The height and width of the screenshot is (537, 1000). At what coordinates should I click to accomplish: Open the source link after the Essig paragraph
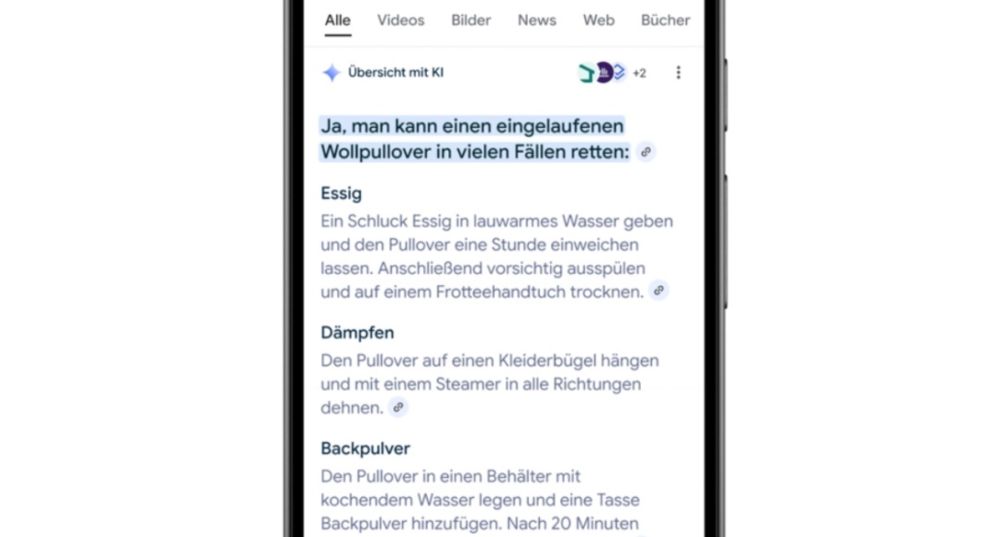(x=659, y=291)
